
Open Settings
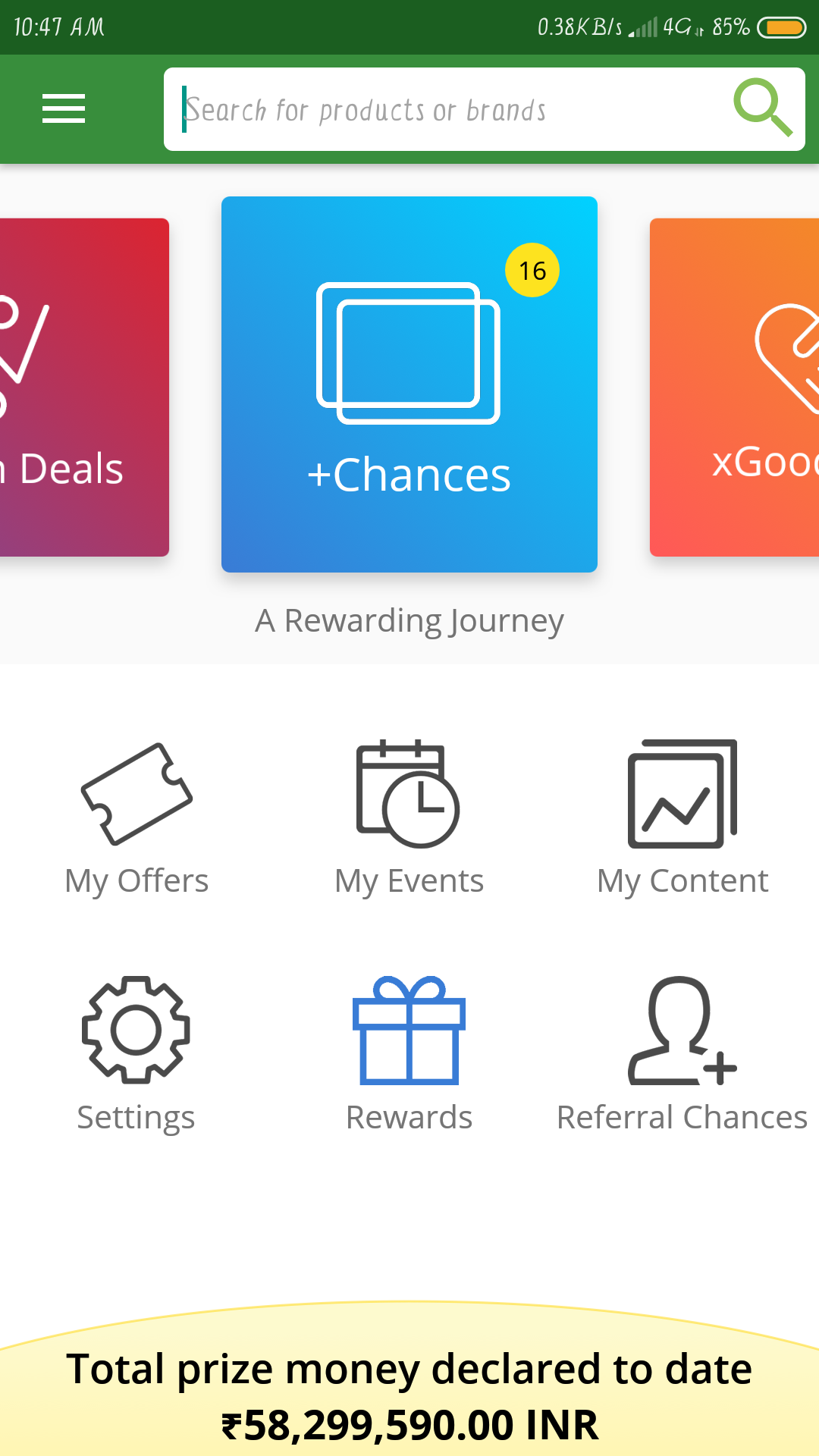136,1056
